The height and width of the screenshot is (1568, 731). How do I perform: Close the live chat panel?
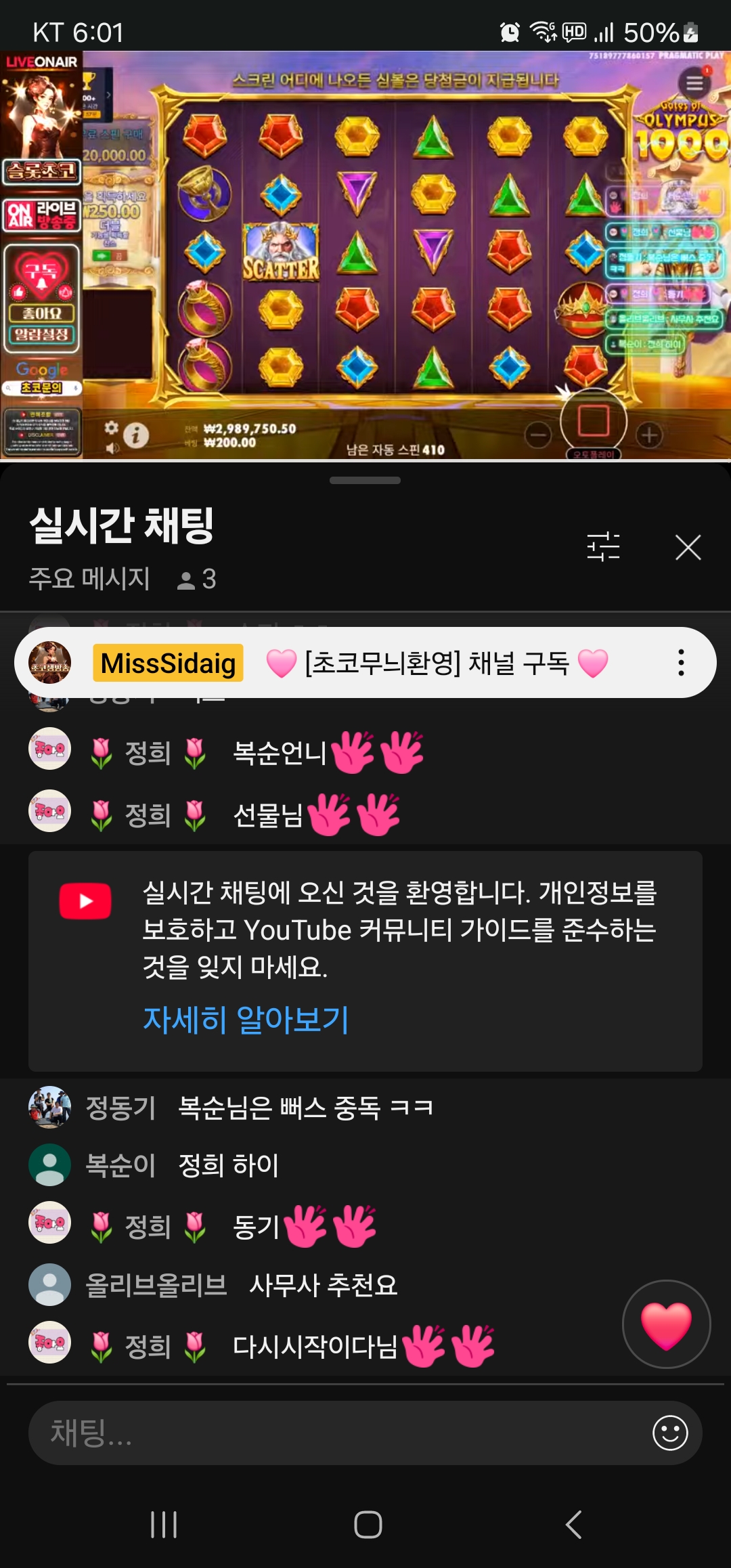(x=688, y=547)
